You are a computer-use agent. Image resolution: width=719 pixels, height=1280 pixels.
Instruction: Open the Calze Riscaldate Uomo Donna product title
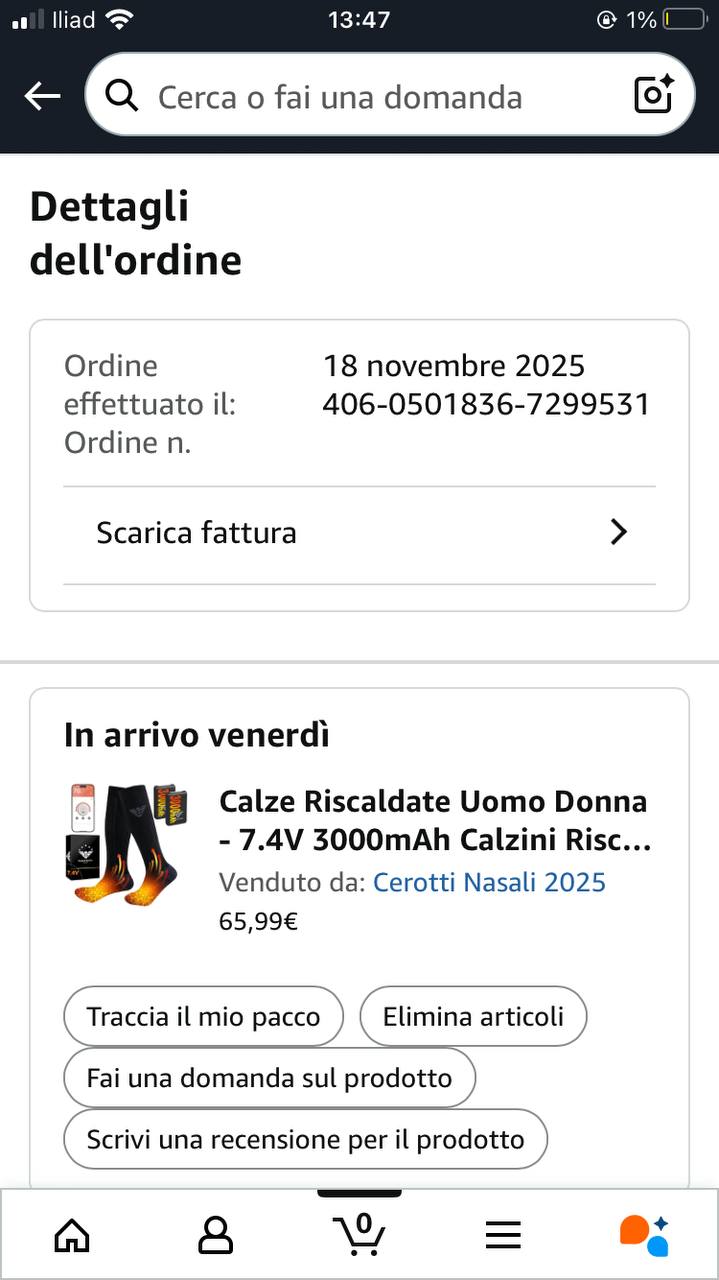tap(434, 821)
